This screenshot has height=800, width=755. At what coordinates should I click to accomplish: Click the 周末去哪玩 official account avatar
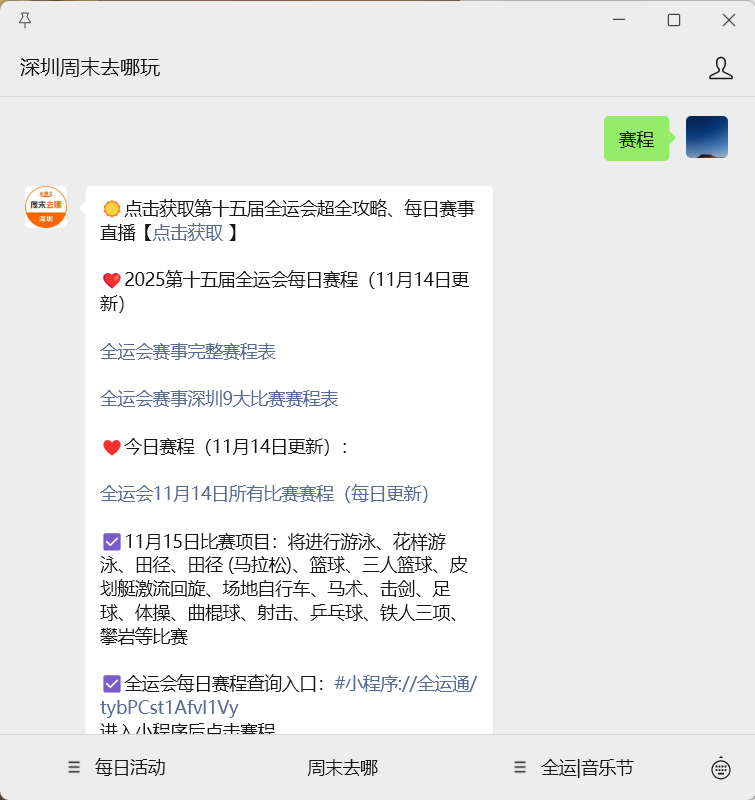[46, 208]
